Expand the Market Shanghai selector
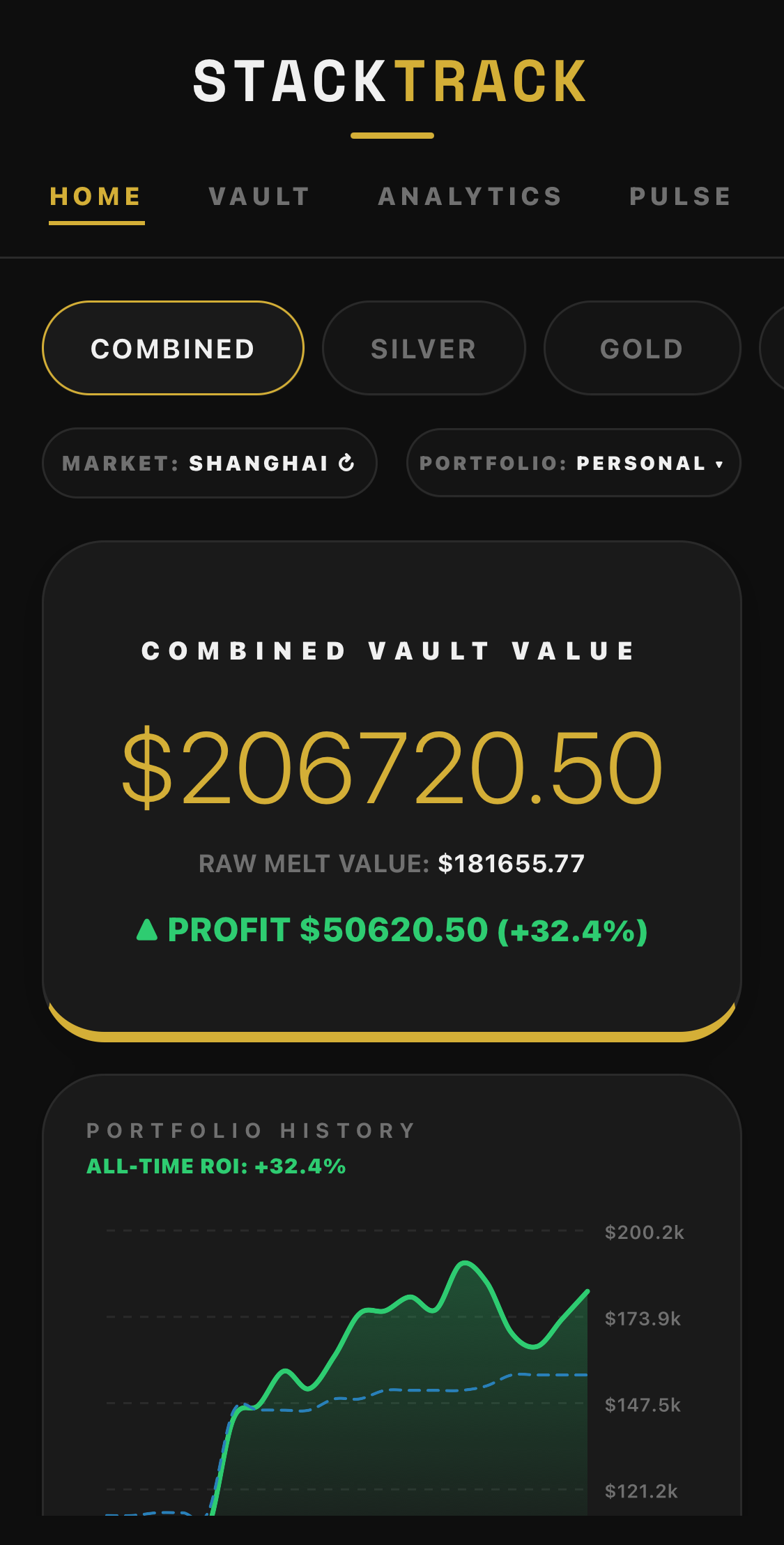The width and height of the screenshot is (784, 1545). 209,463
